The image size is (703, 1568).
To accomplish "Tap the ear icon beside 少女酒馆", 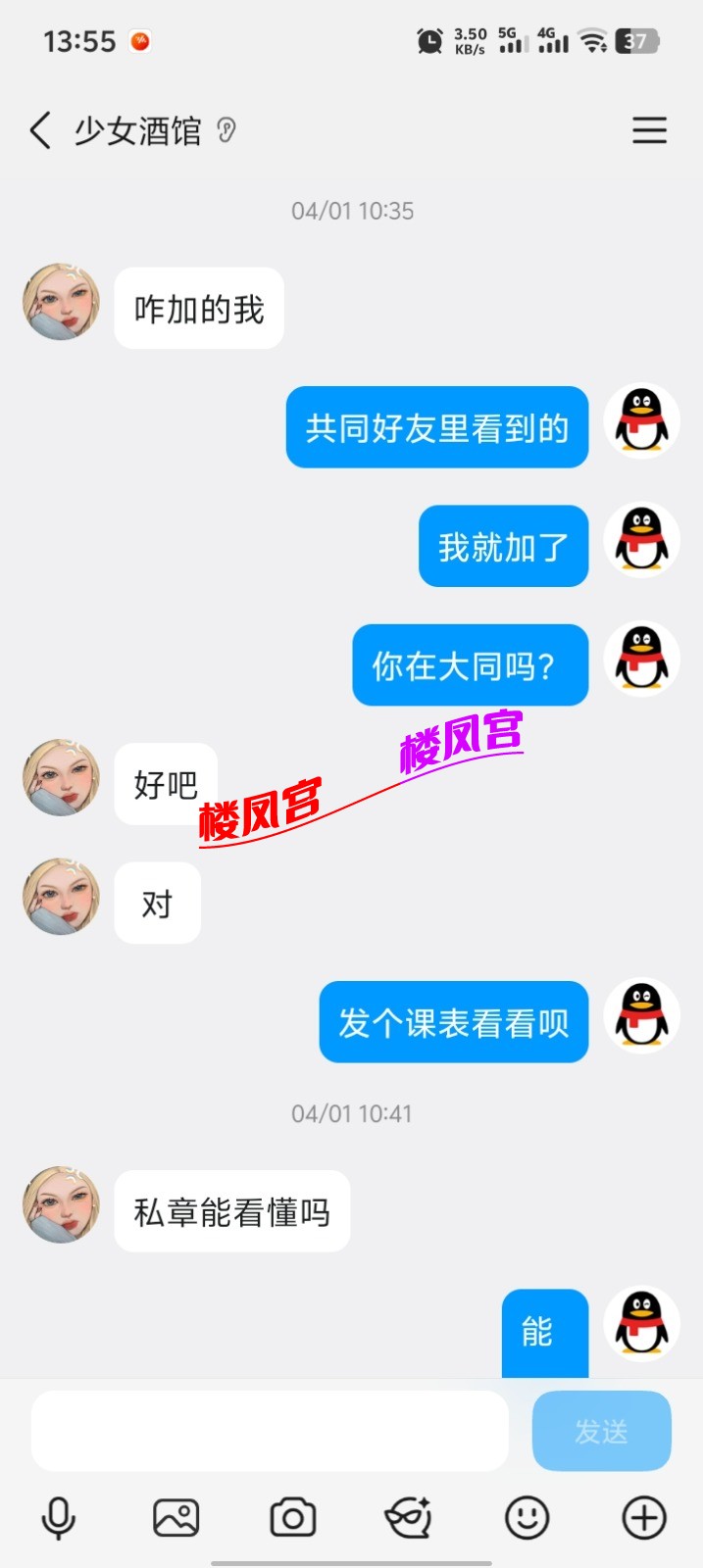I will coord(226,130).
